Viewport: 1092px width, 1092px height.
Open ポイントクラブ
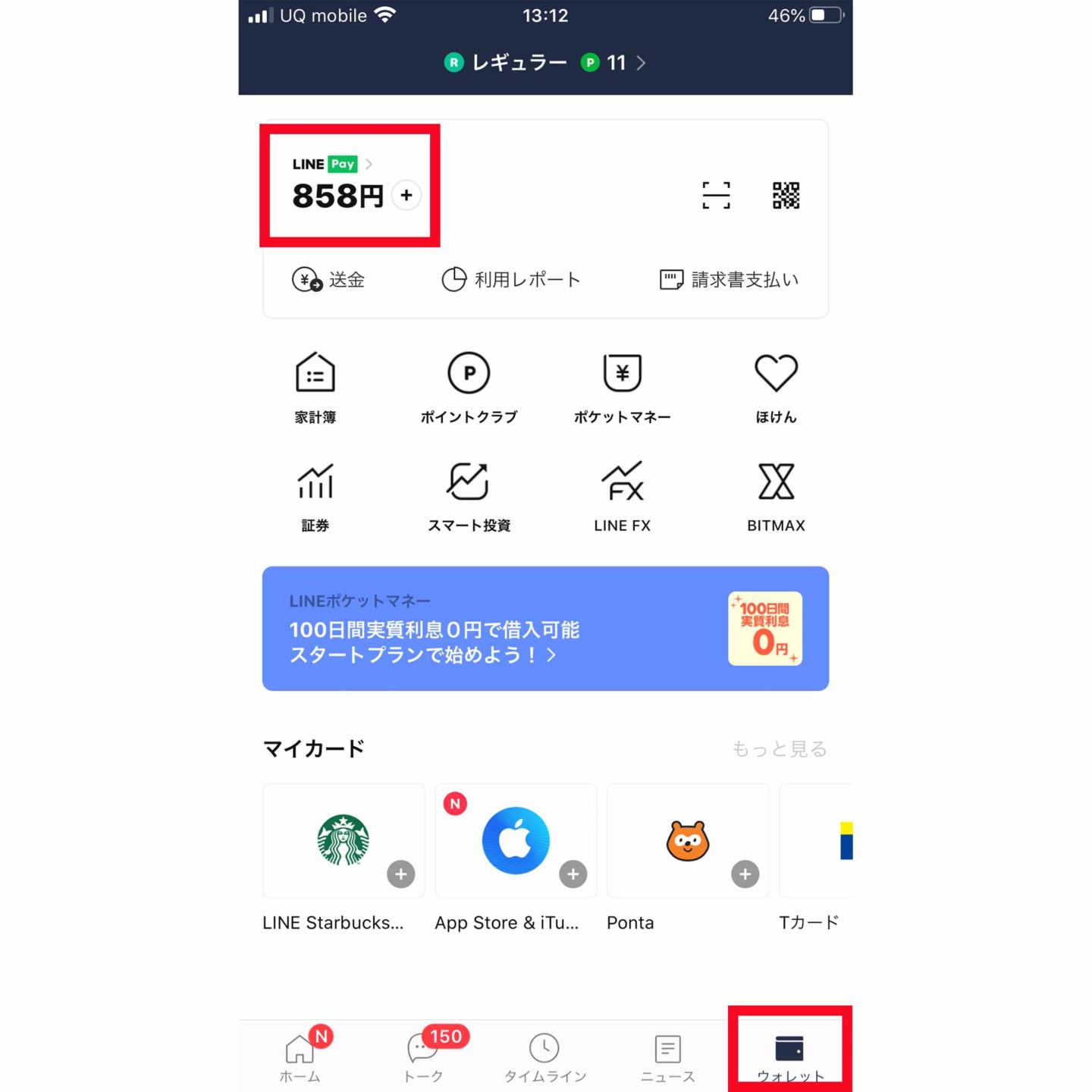tap(469, 387)
